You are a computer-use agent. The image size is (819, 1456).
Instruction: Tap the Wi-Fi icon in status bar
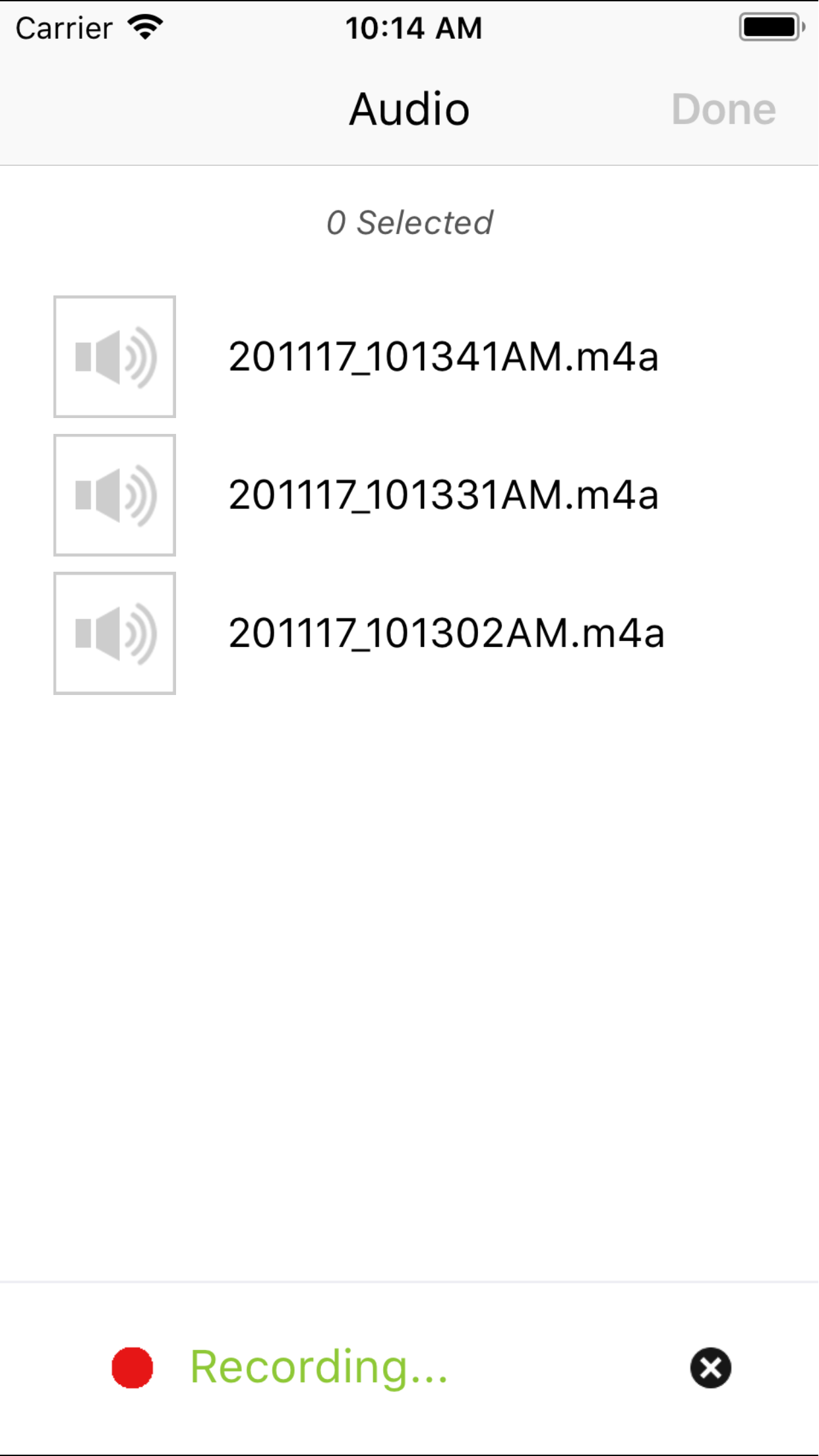pyautogui.click(x=146, y=26)
